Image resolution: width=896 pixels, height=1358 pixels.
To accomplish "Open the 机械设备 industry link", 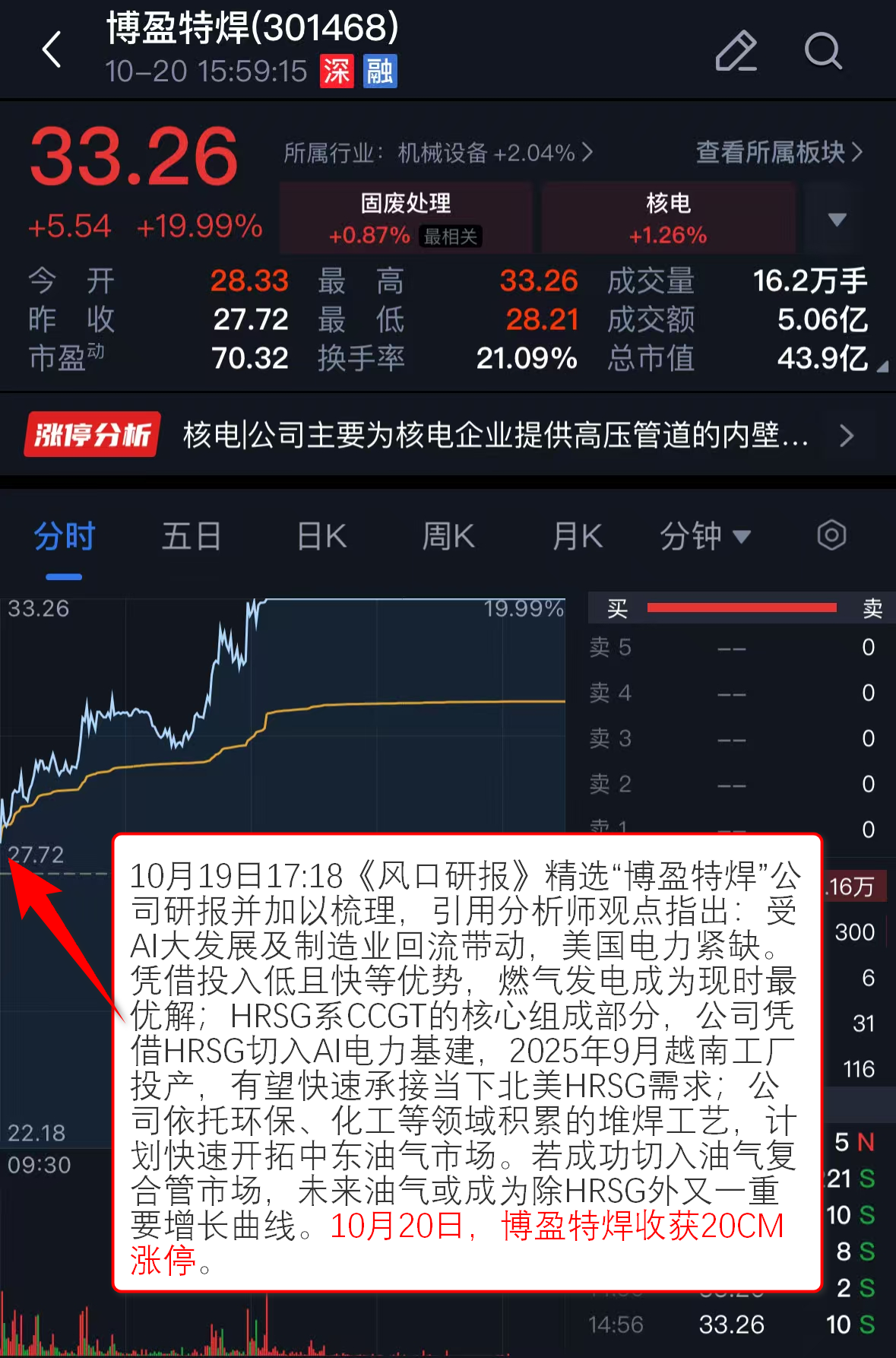I will point(439,153).
